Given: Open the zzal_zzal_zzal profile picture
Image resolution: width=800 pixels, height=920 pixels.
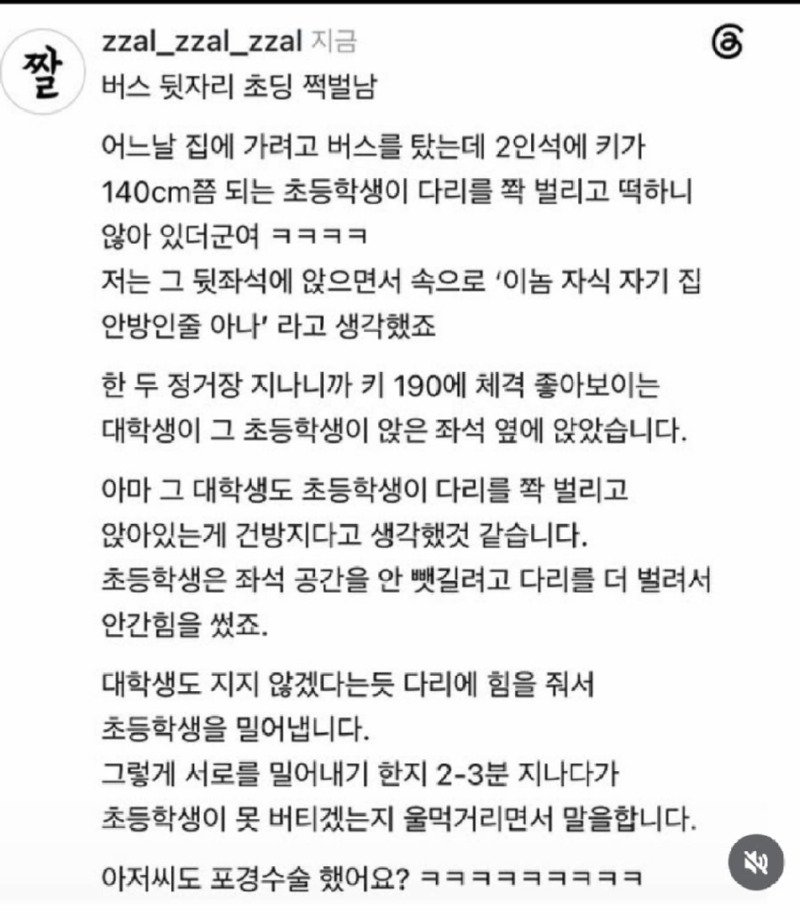Looking at the screenshot, I should (41, 73).
